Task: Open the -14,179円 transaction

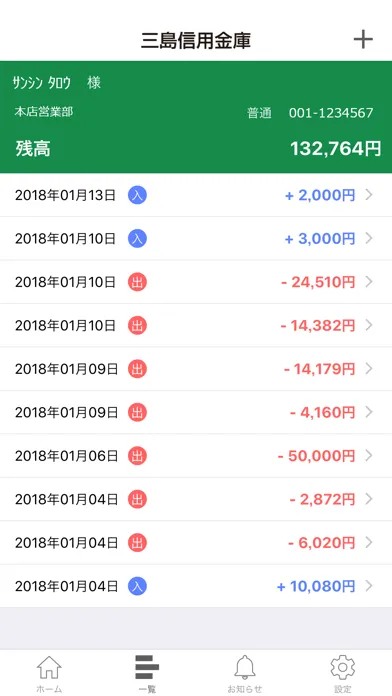Action: pyautogui.click(x=196, y=369)
